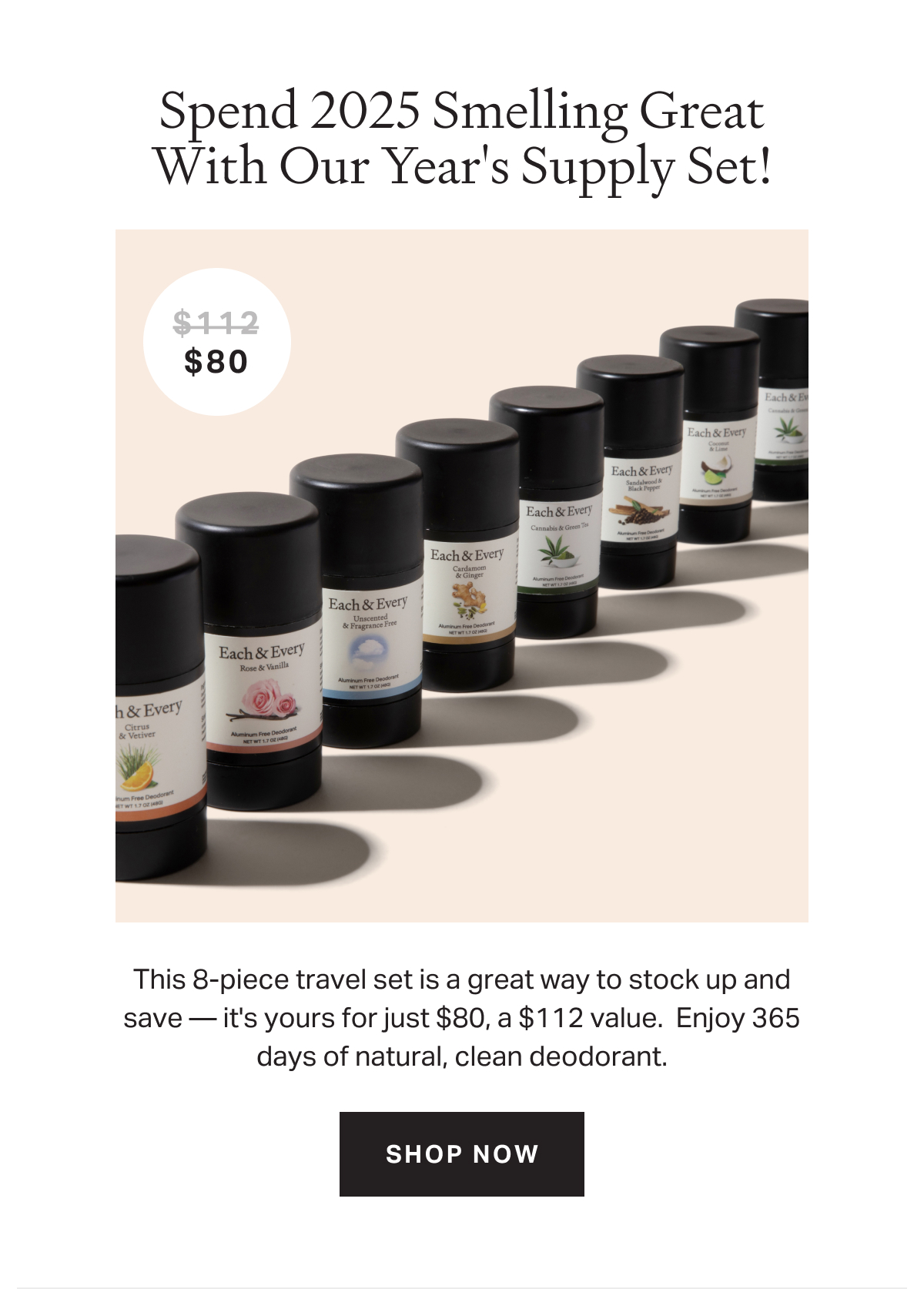Viewport: 924px width, 1289px height.
Task: Tap the SHOP NOW button
Action: coord(461,1153)
